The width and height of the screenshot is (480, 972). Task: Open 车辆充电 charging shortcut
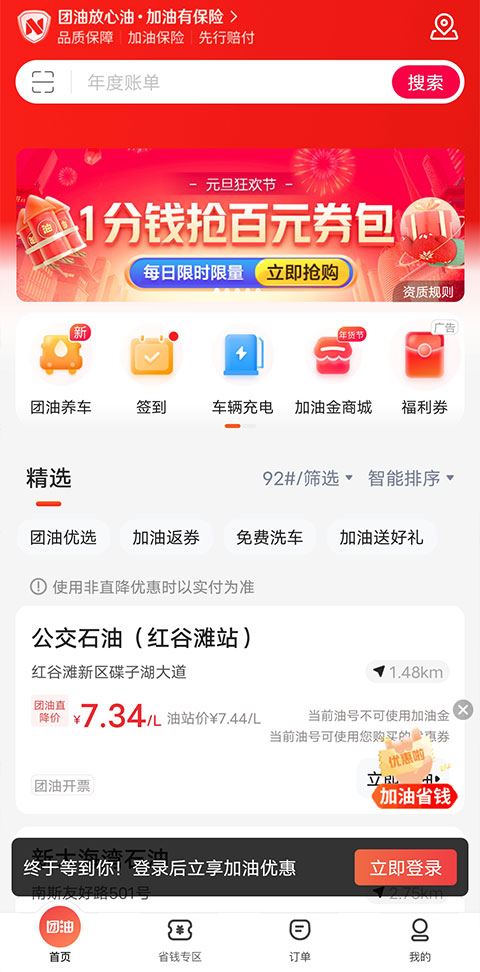pyautogui.click(x=242, y=372)
